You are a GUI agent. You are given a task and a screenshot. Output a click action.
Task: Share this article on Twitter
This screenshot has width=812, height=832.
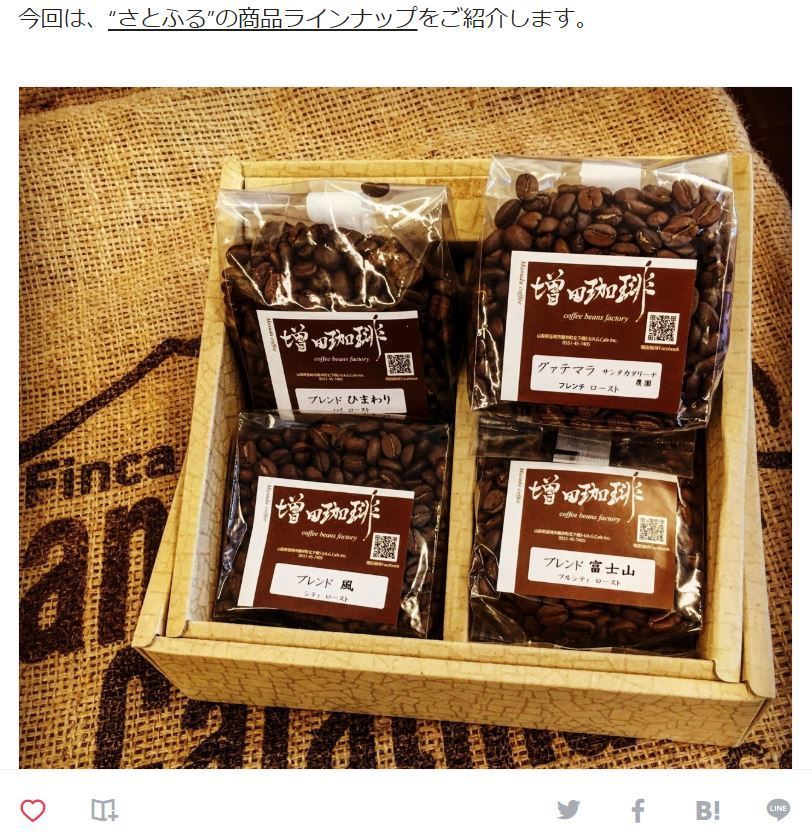[x=568, y=809]
